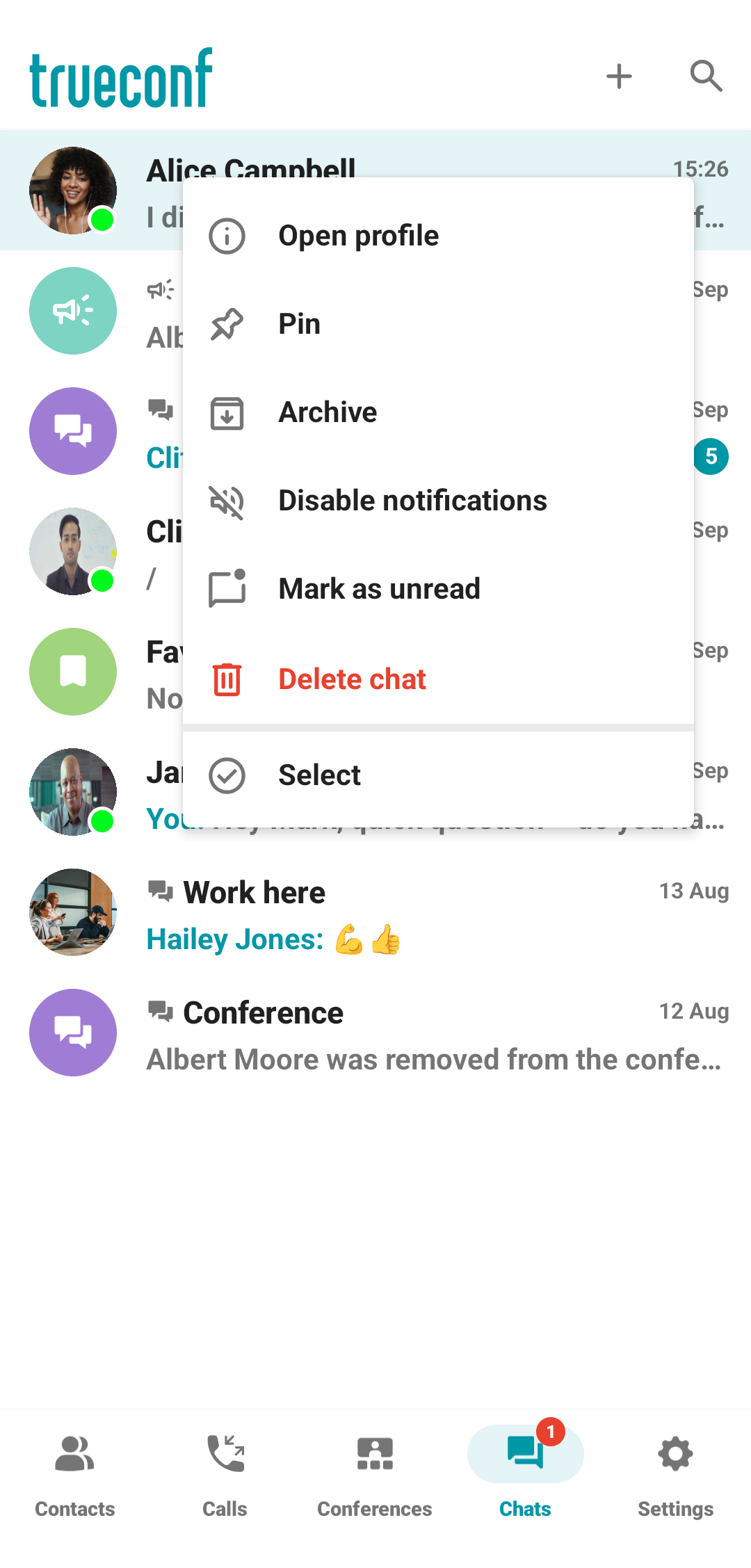The width and height of the screenshot is (751, 1568).
Task: Open the search magnifier
Action: click(706, 76)
